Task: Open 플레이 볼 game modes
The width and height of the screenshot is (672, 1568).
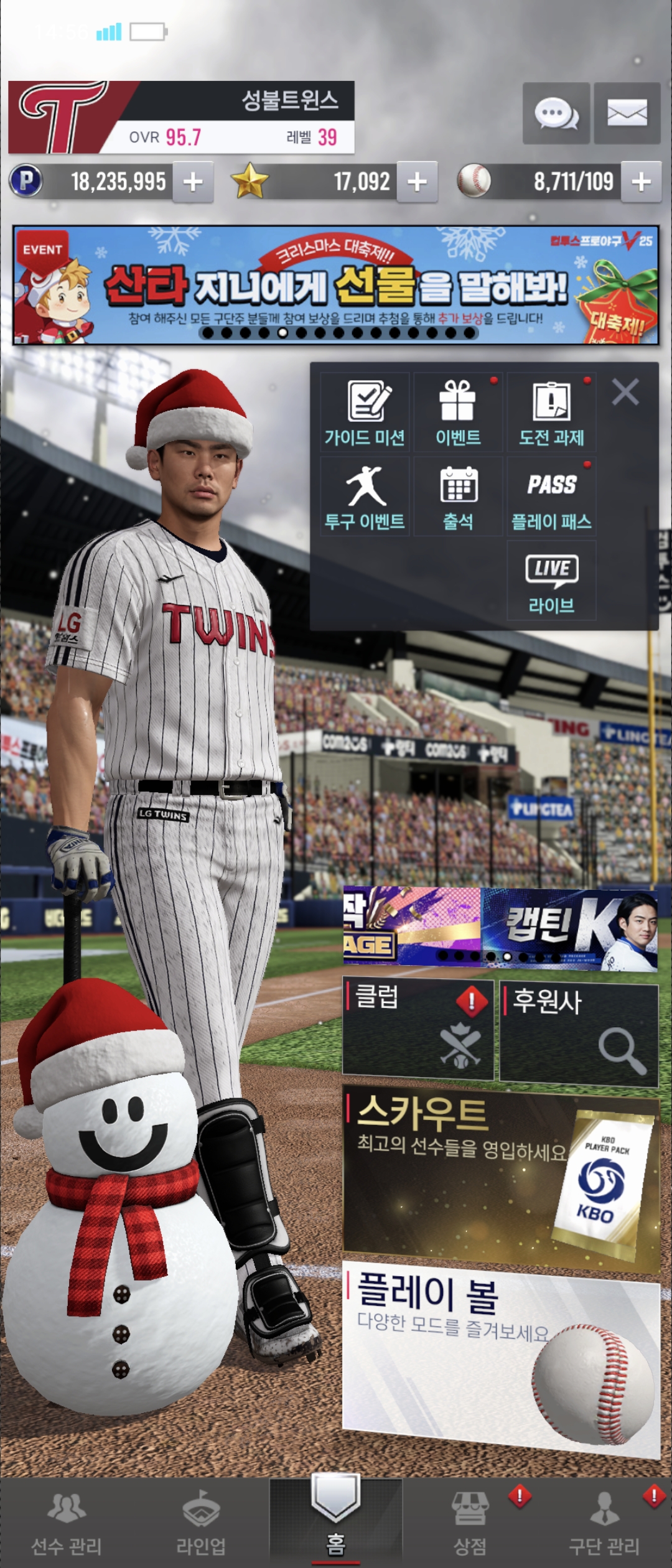Action: [x=501, y=1356]
